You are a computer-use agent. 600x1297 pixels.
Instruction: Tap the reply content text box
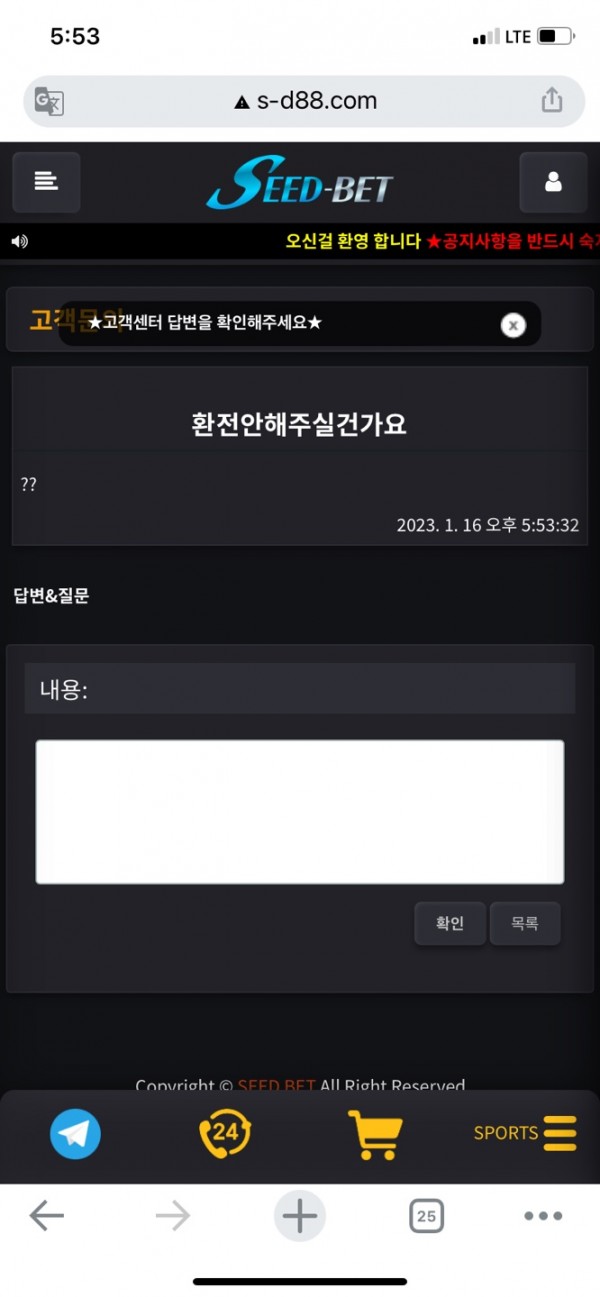click(x=300, y=811)
